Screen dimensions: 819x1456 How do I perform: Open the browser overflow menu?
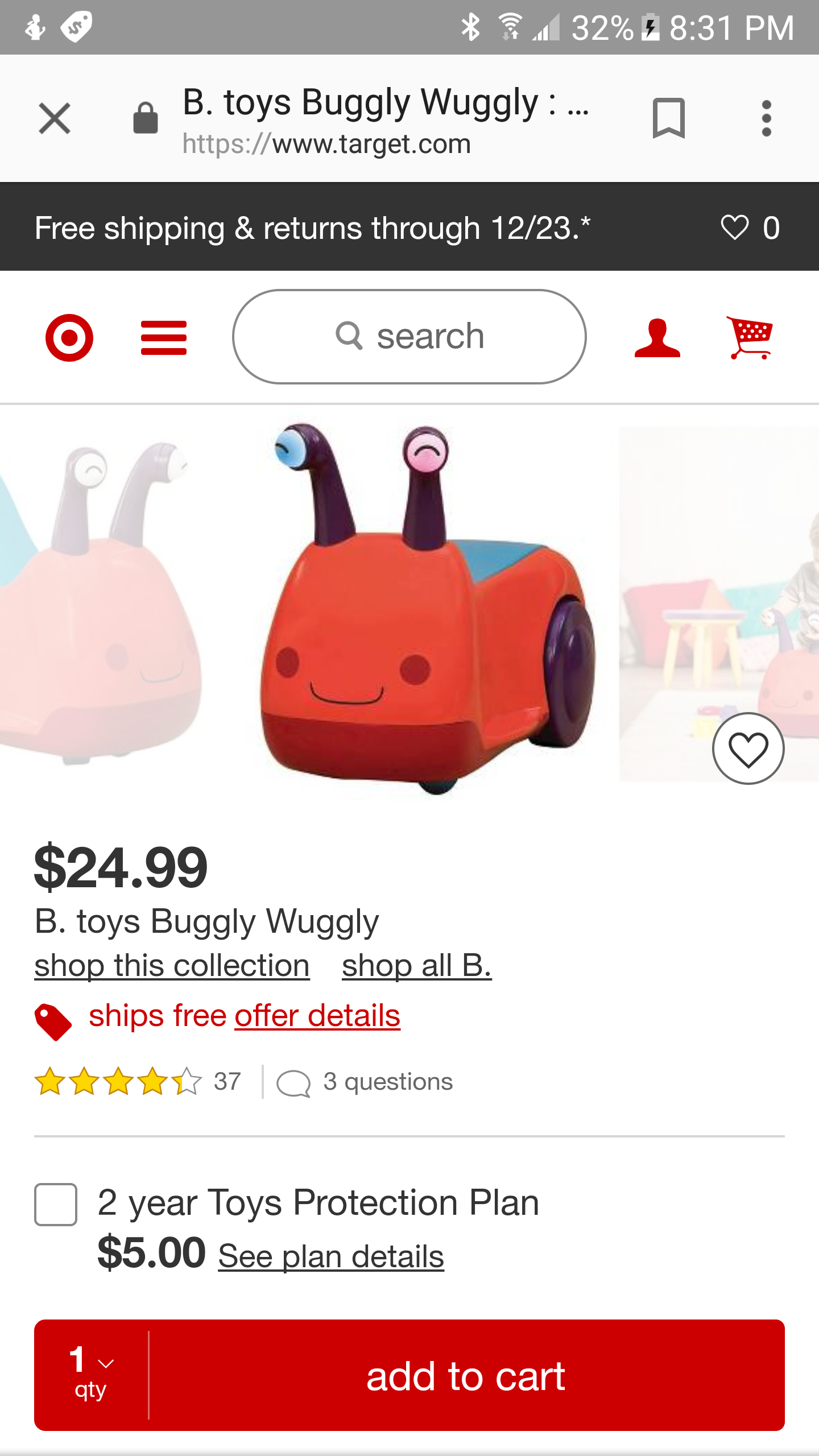pos(766,118)
